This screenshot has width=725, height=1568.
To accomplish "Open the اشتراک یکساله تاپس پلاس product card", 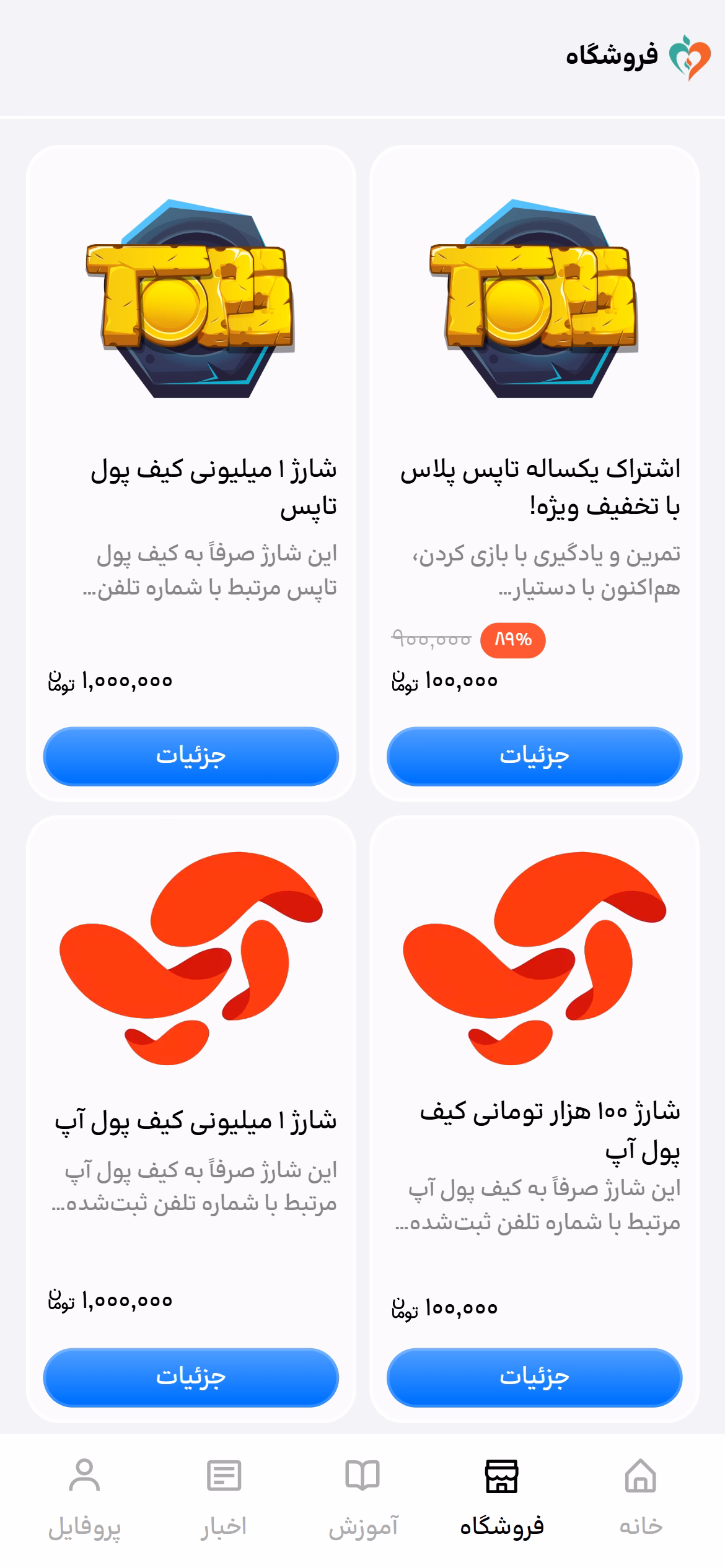I will (534, 473).
